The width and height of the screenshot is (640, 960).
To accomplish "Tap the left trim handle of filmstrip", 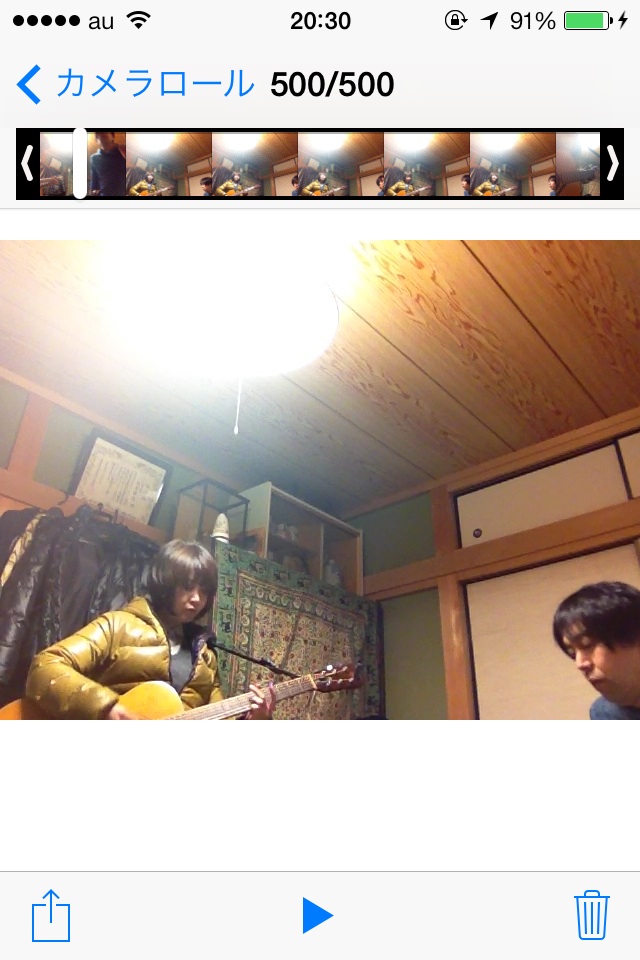I will (x=28, y=163).
